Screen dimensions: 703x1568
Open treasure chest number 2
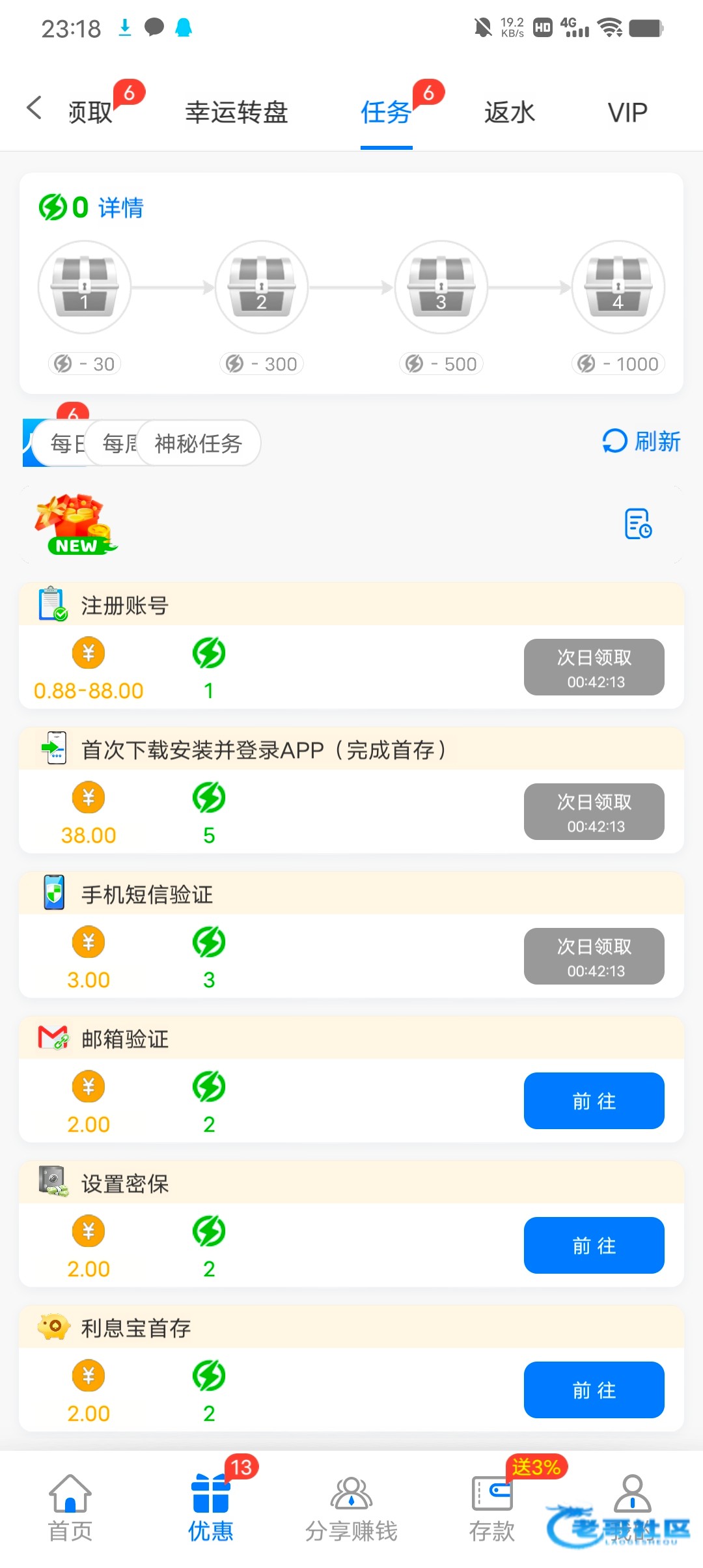pyautogui.click(x=262, y=287)
